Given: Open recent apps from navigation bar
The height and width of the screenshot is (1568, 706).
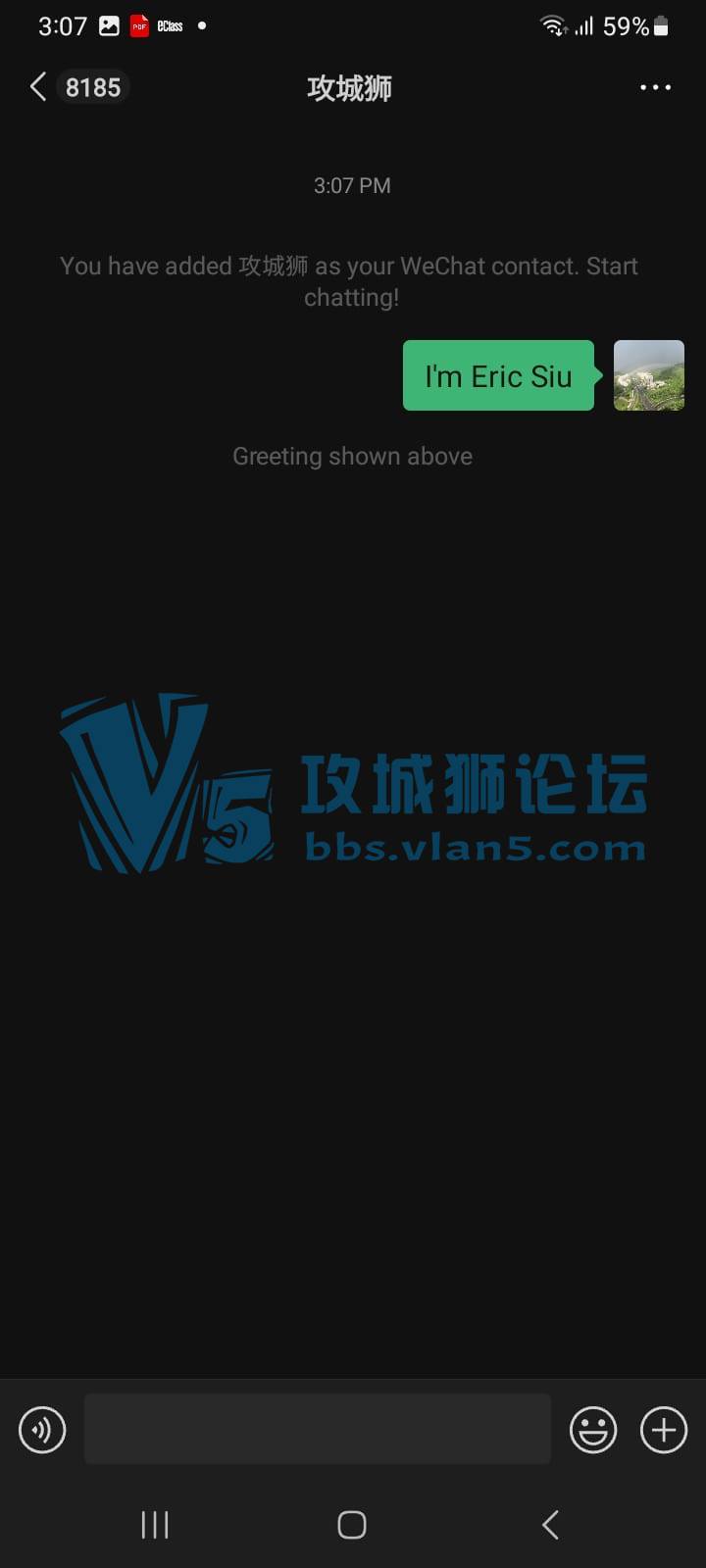Looking at the screenshot, I should [155, 1524].
